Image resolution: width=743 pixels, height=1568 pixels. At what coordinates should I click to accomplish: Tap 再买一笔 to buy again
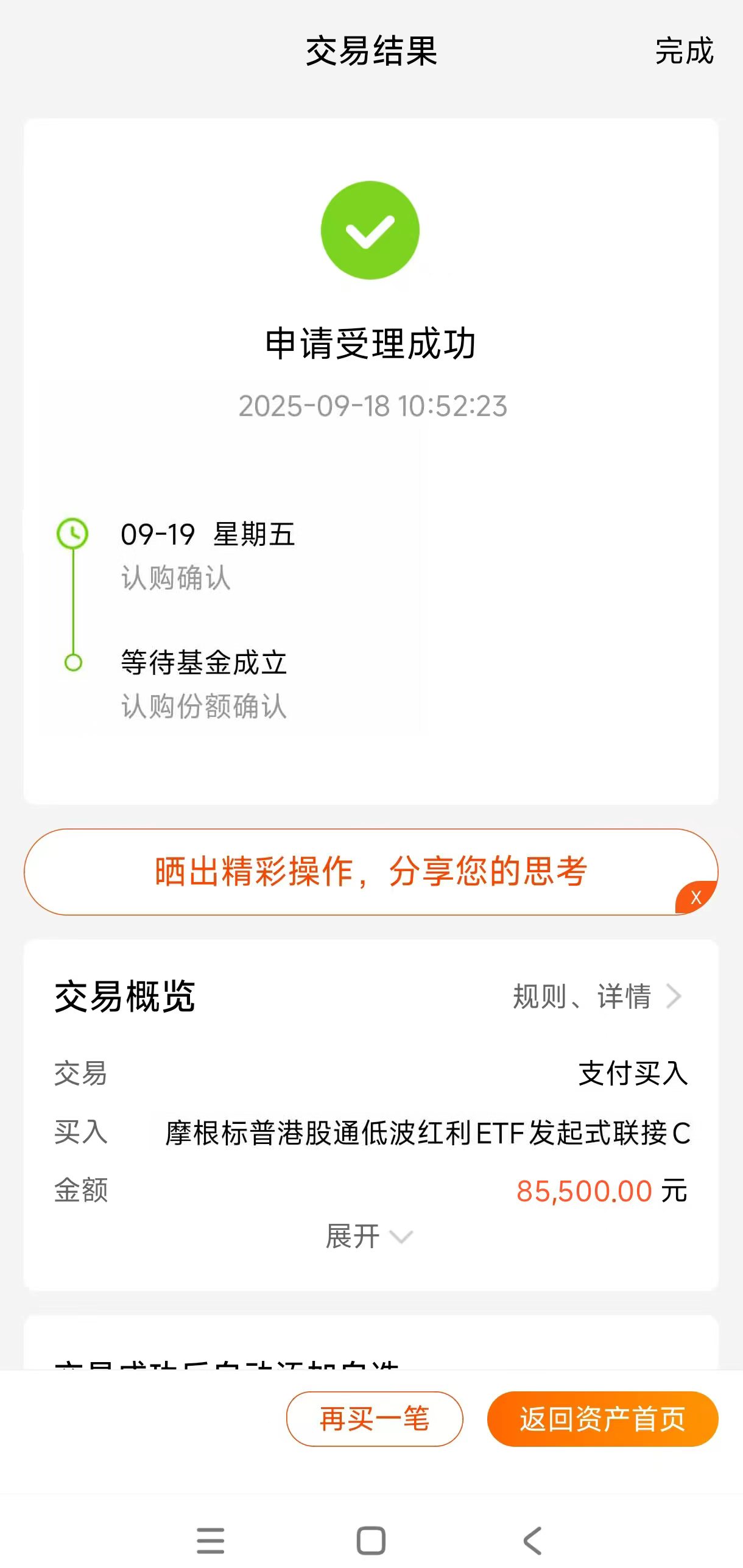point(375,1418)
